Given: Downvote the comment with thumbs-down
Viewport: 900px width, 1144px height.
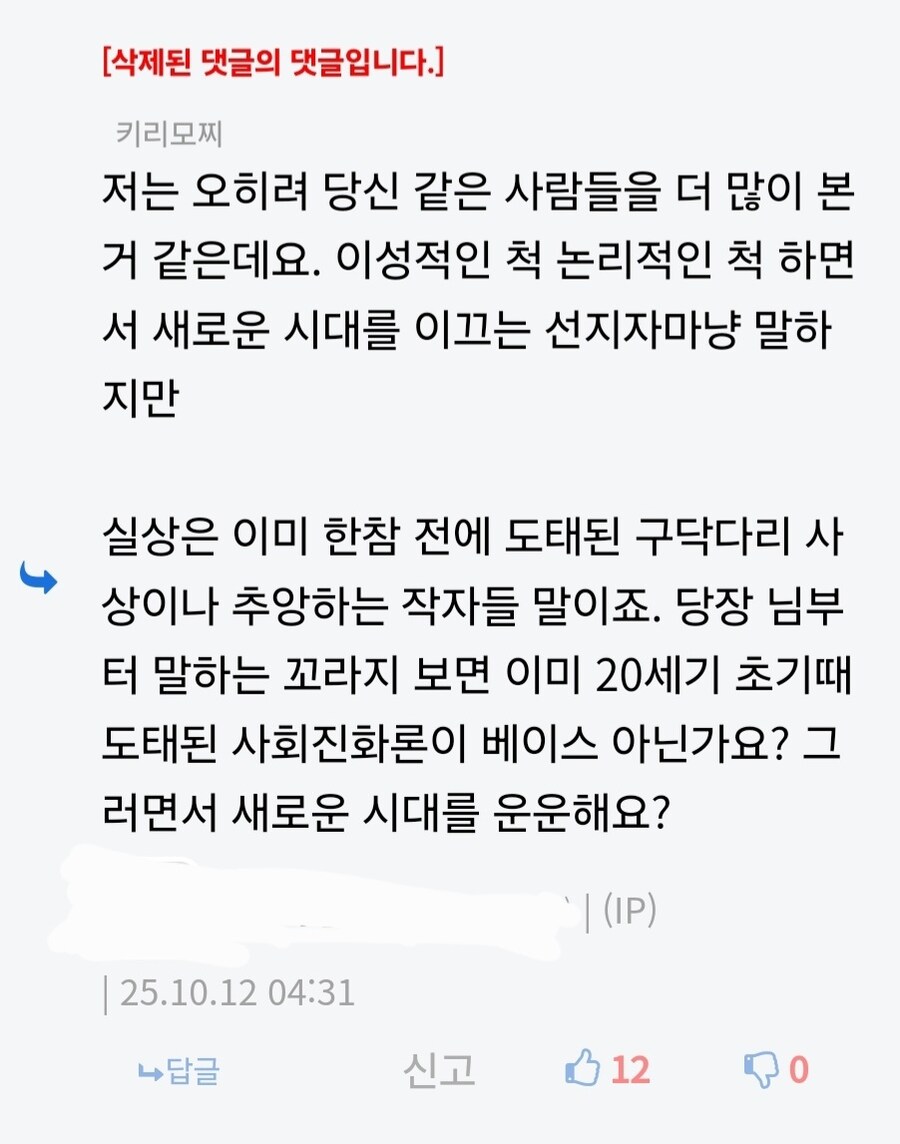Looking at the screenshot, I should coord(761,1071).
